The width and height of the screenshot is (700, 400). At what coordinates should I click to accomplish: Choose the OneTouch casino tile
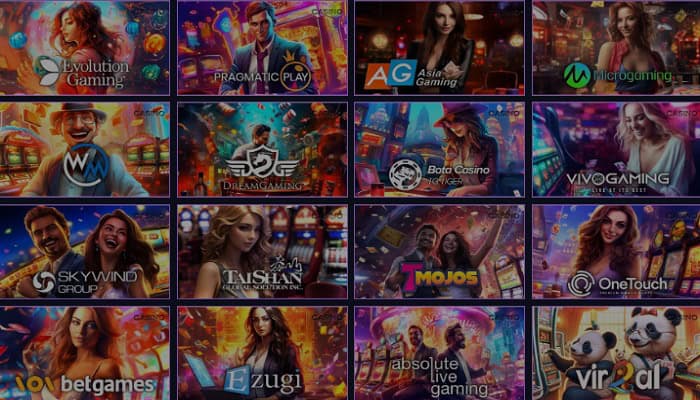coord(616,251)
